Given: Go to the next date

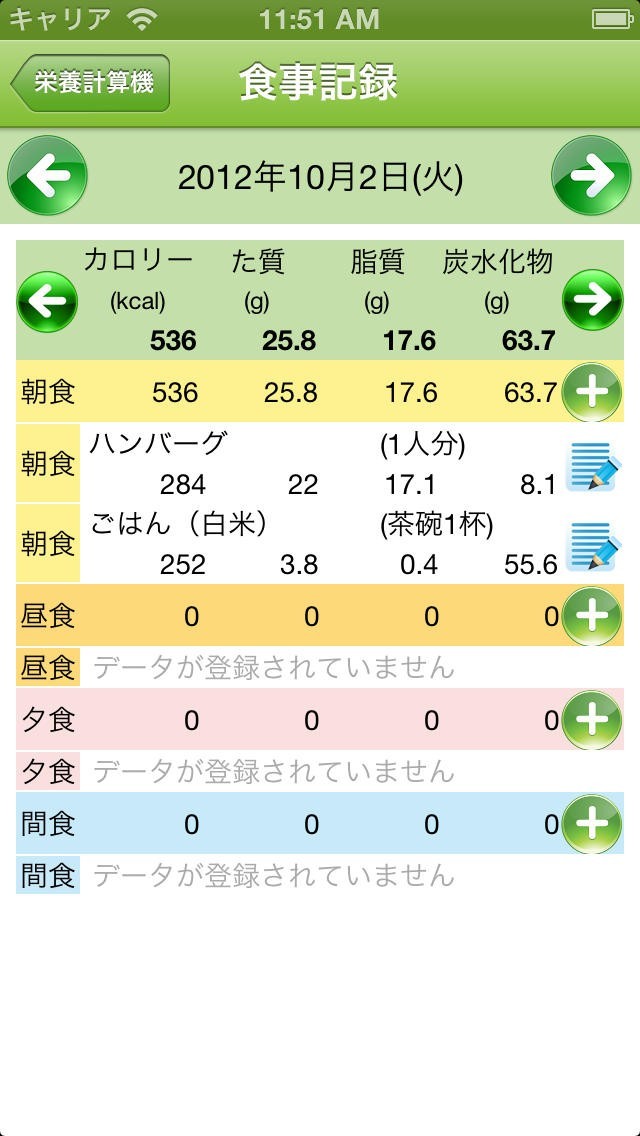Looking at the screenshot, I should coord(592,177).
